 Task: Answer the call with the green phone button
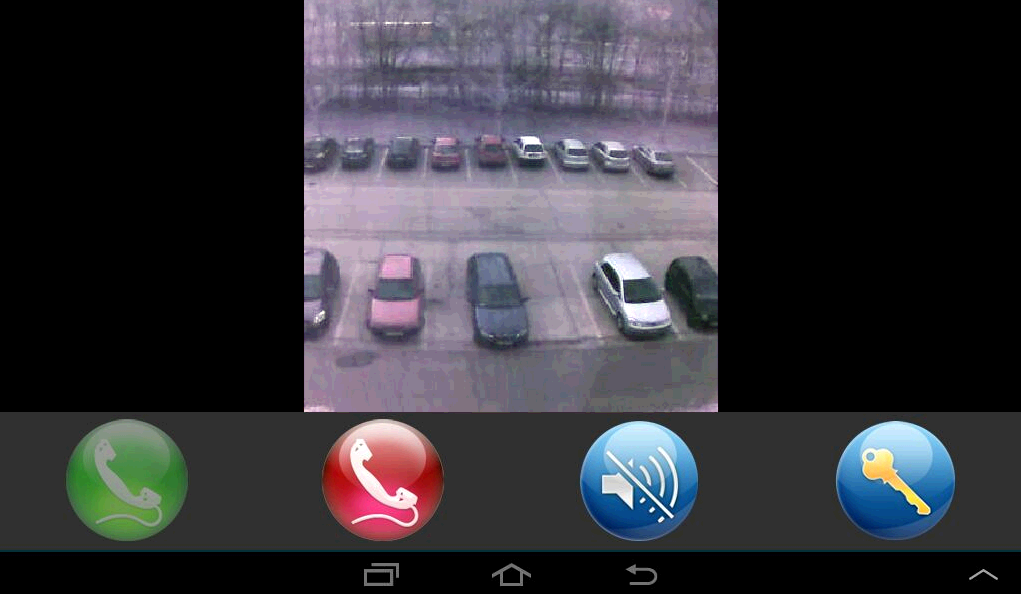pos(127,480)
